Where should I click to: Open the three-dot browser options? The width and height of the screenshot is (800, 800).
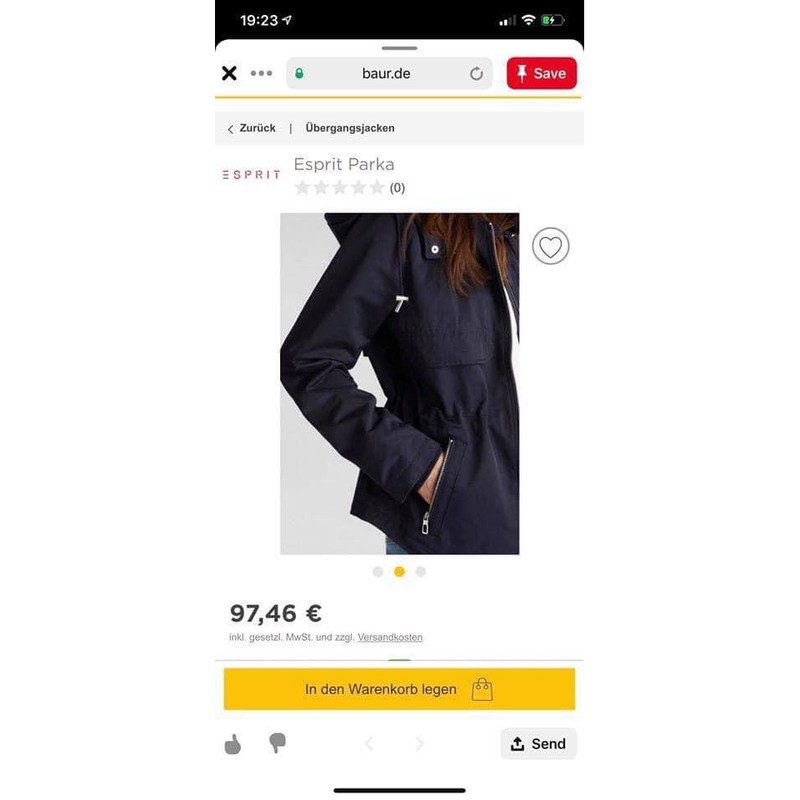tap(261, 73)
